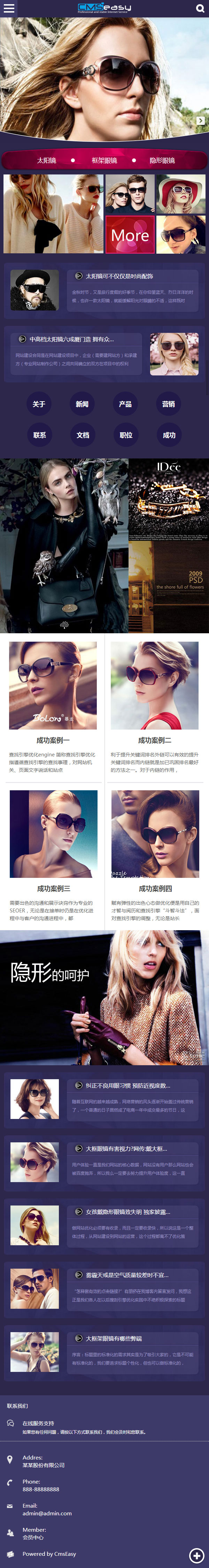
Task: Open the 关于 circle button
Action: pos(39,404)
